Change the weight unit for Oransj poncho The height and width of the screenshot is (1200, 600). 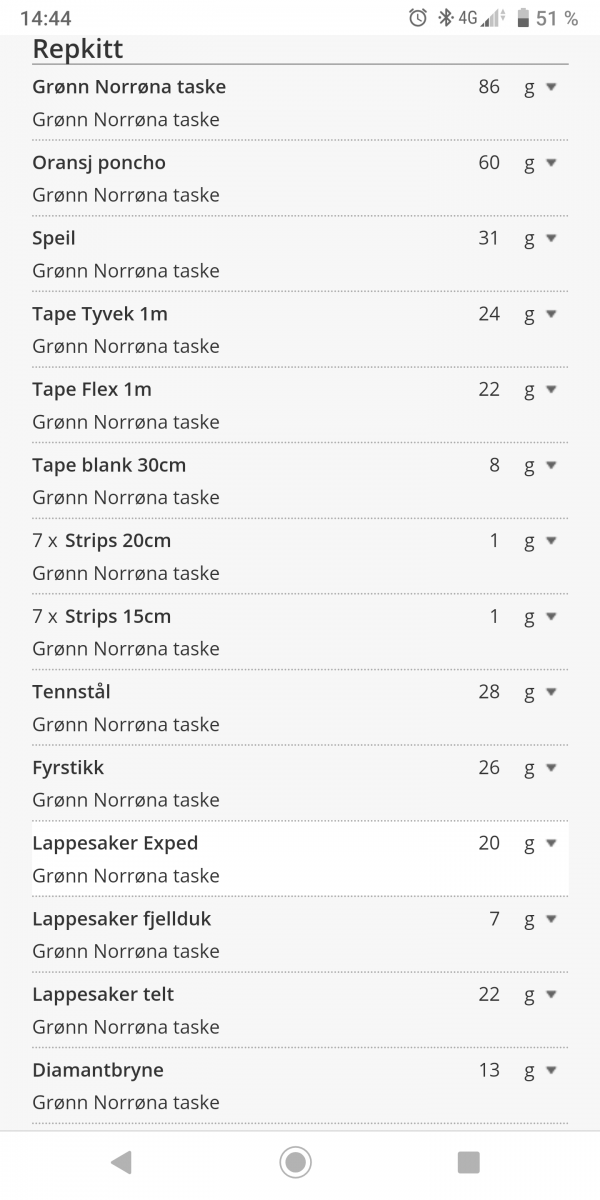[541, 163]
